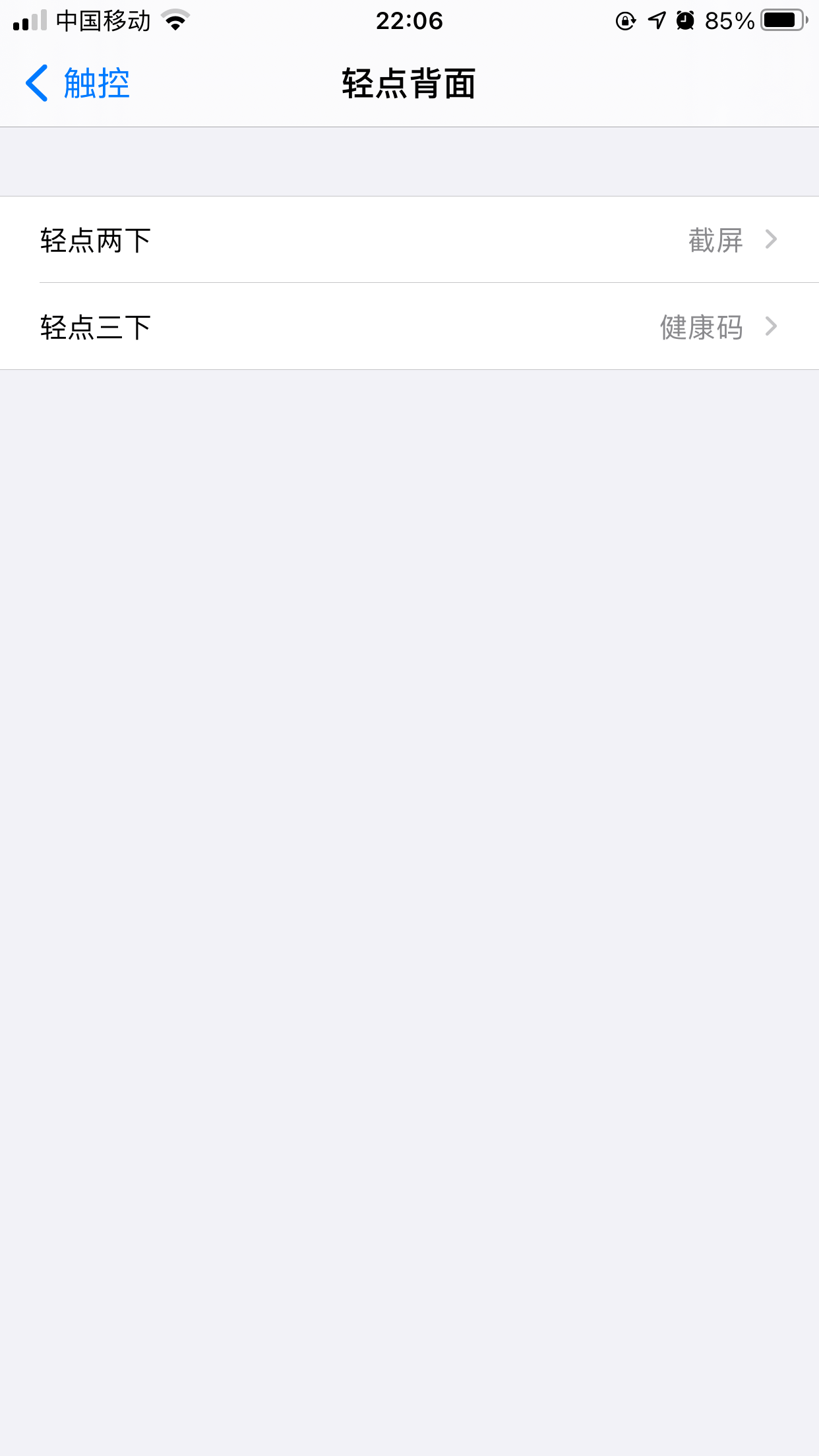Image resolution: width=819 pixels, height=1456 pixels.
Task: Tap the 轻点两下 label
Action: point(96,239)
